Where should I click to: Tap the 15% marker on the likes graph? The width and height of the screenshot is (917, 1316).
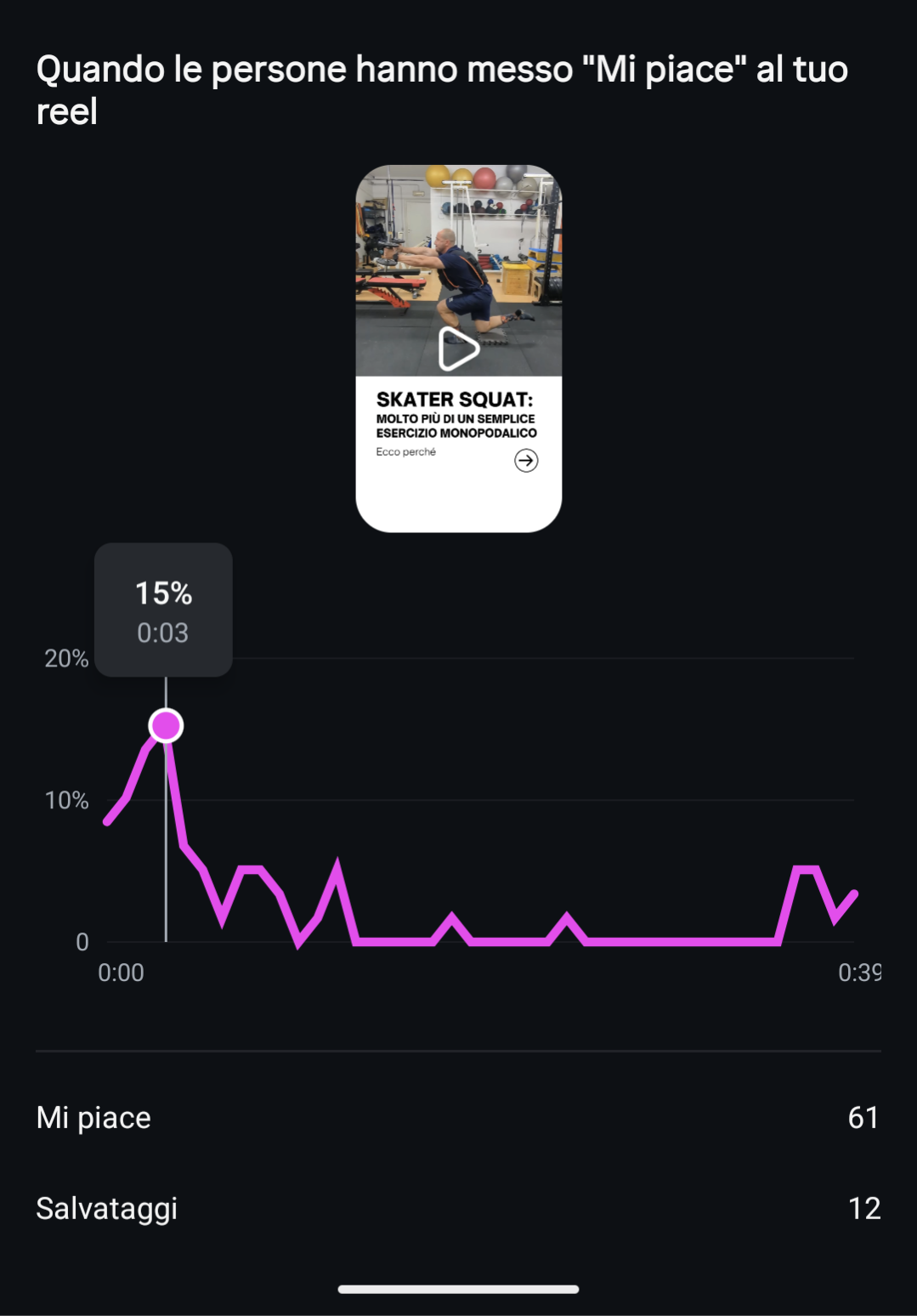pos(166,726)
